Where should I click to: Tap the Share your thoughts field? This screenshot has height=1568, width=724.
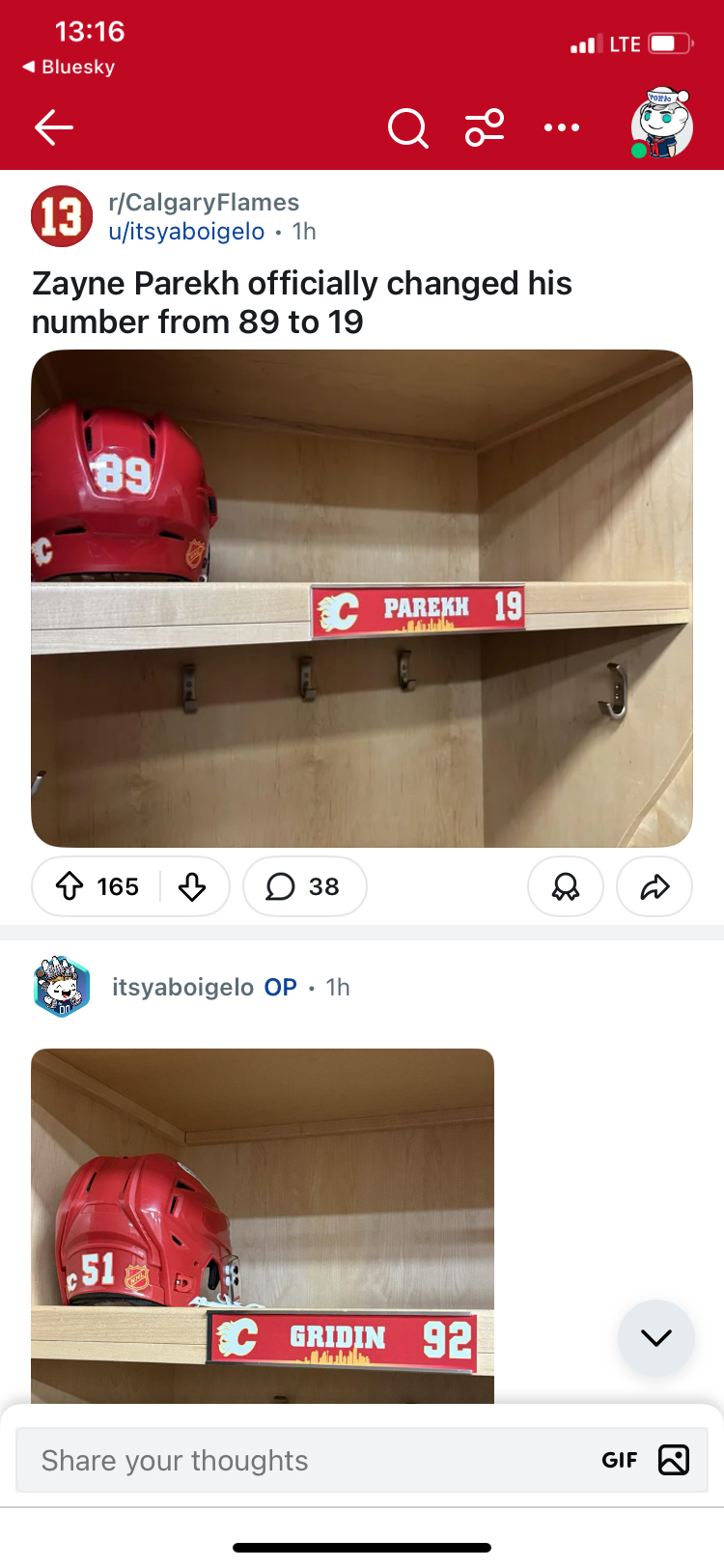pyautogui.click(x=290, y=1461)
